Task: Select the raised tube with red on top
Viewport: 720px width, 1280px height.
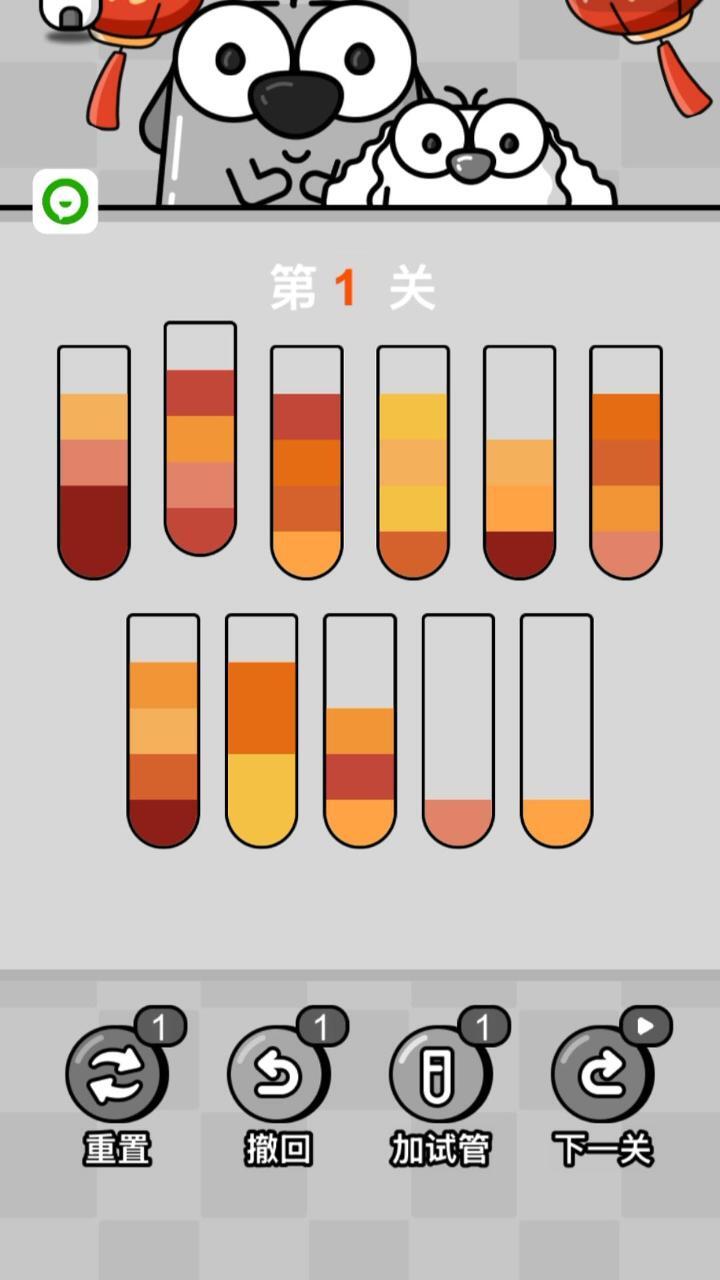Action: click(200, 440)
